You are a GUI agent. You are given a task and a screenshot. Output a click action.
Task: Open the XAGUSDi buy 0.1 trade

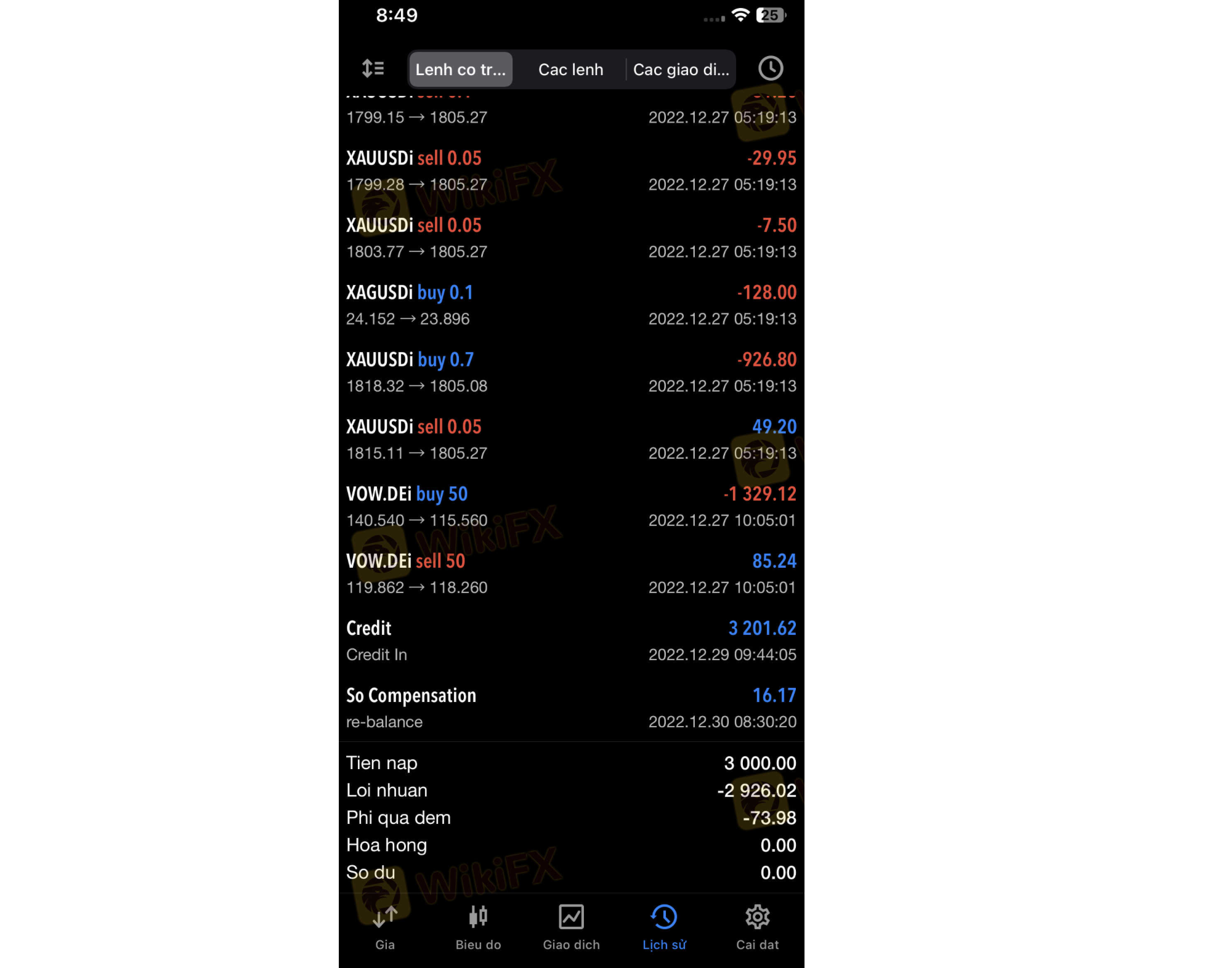(571, 305)
